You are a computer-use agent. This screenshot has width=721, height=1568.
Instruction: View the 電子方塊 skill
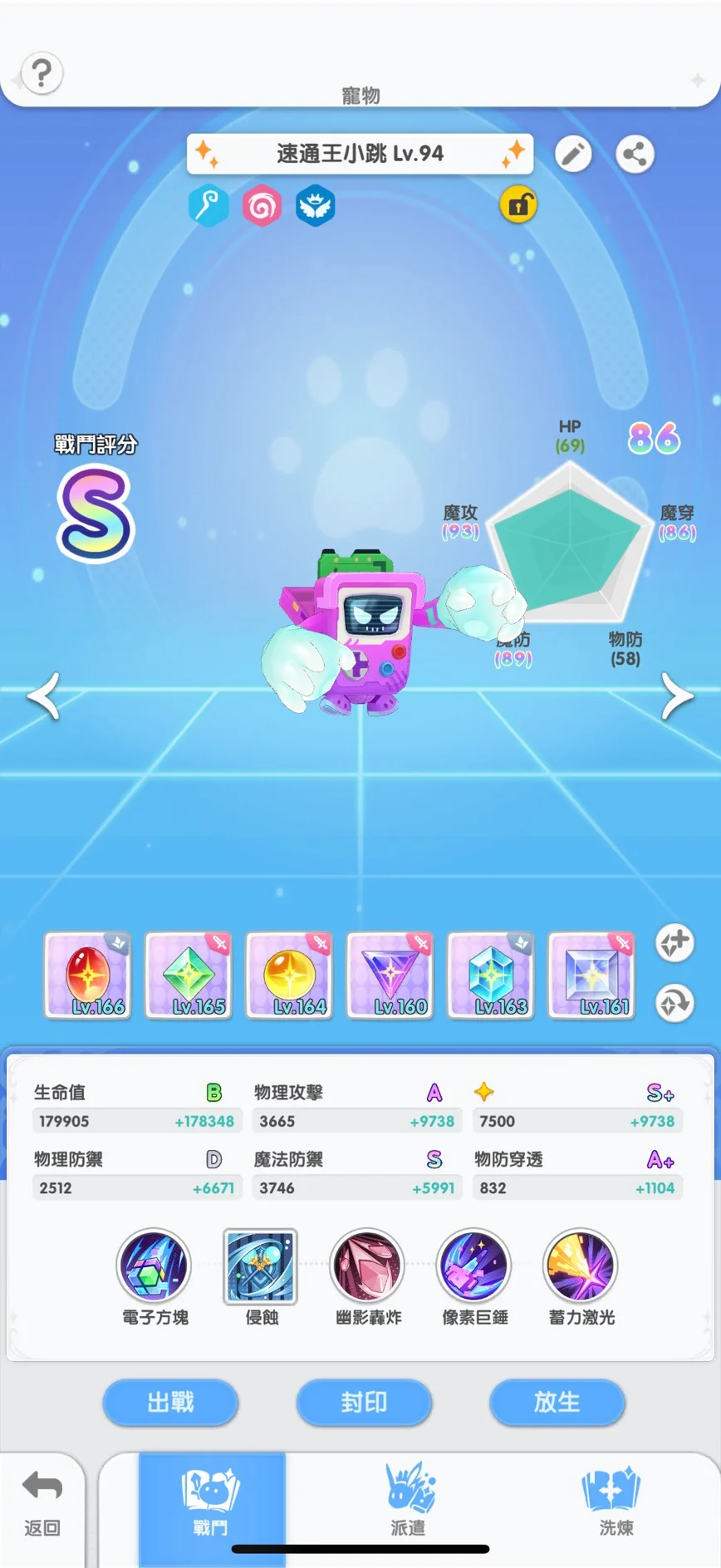154,1266
